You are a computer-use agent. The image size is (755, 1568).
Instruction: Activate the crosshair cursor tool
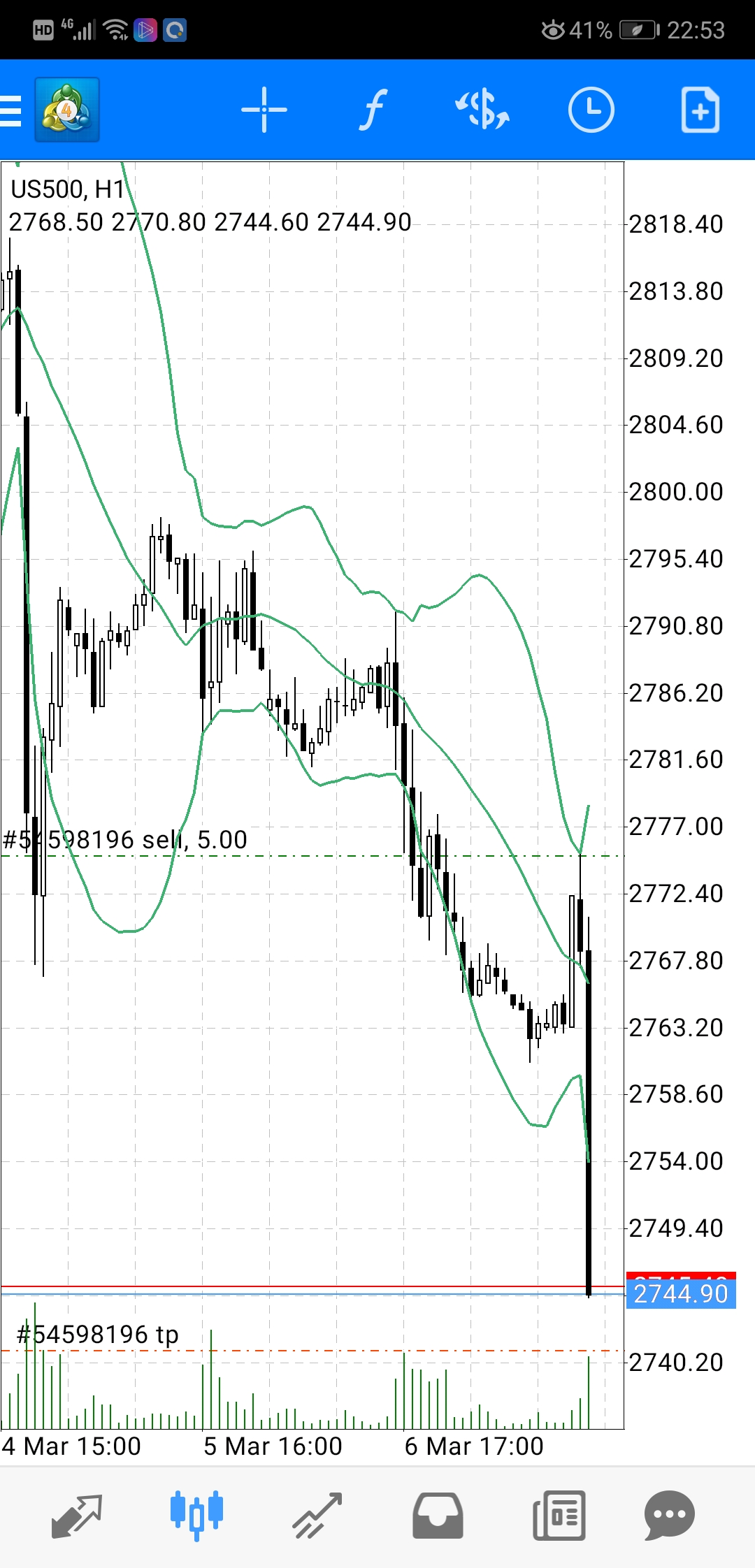click(264, 110)
